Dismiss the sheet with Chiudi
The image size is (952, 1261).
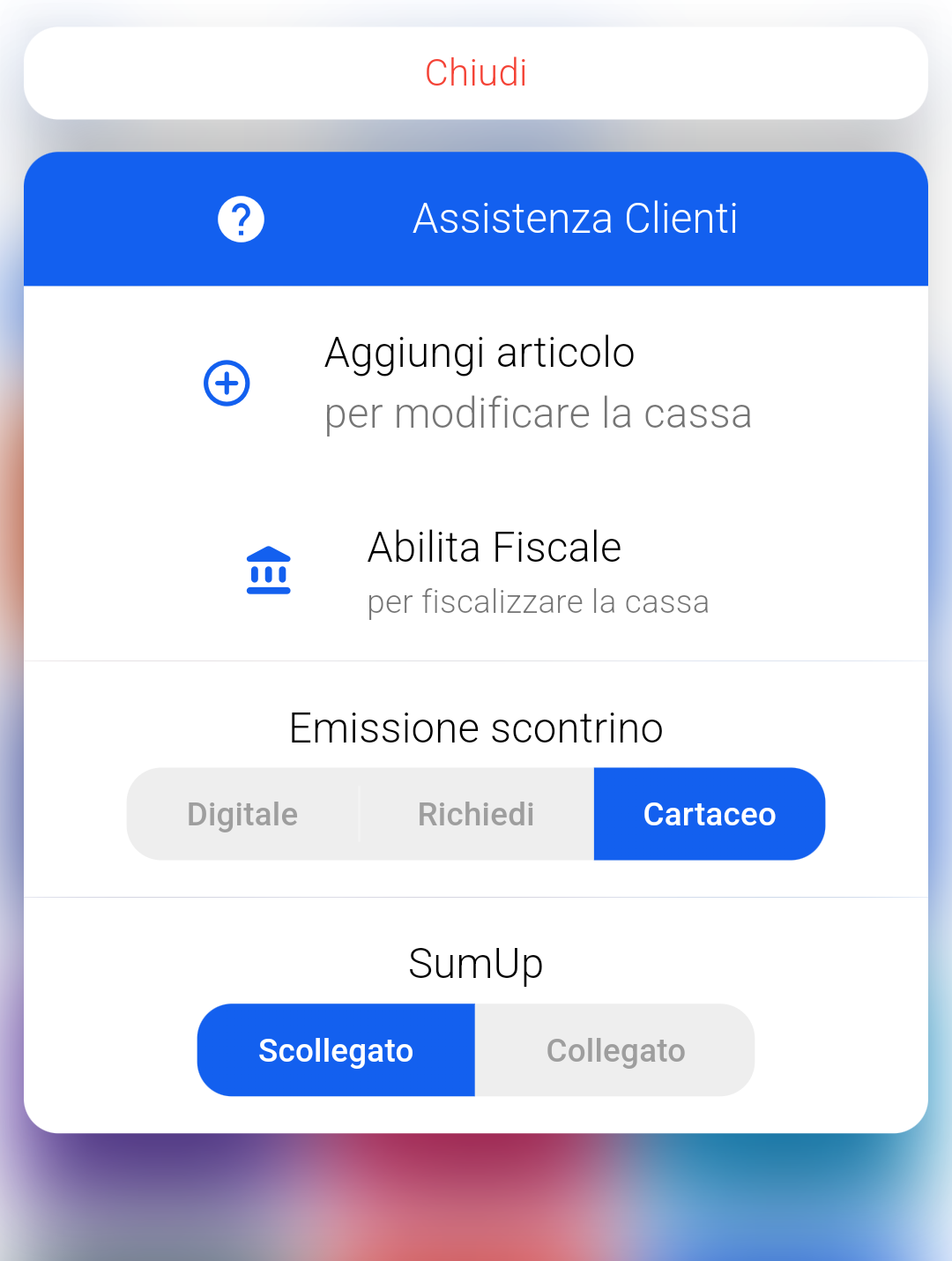[x=476, y=73]
